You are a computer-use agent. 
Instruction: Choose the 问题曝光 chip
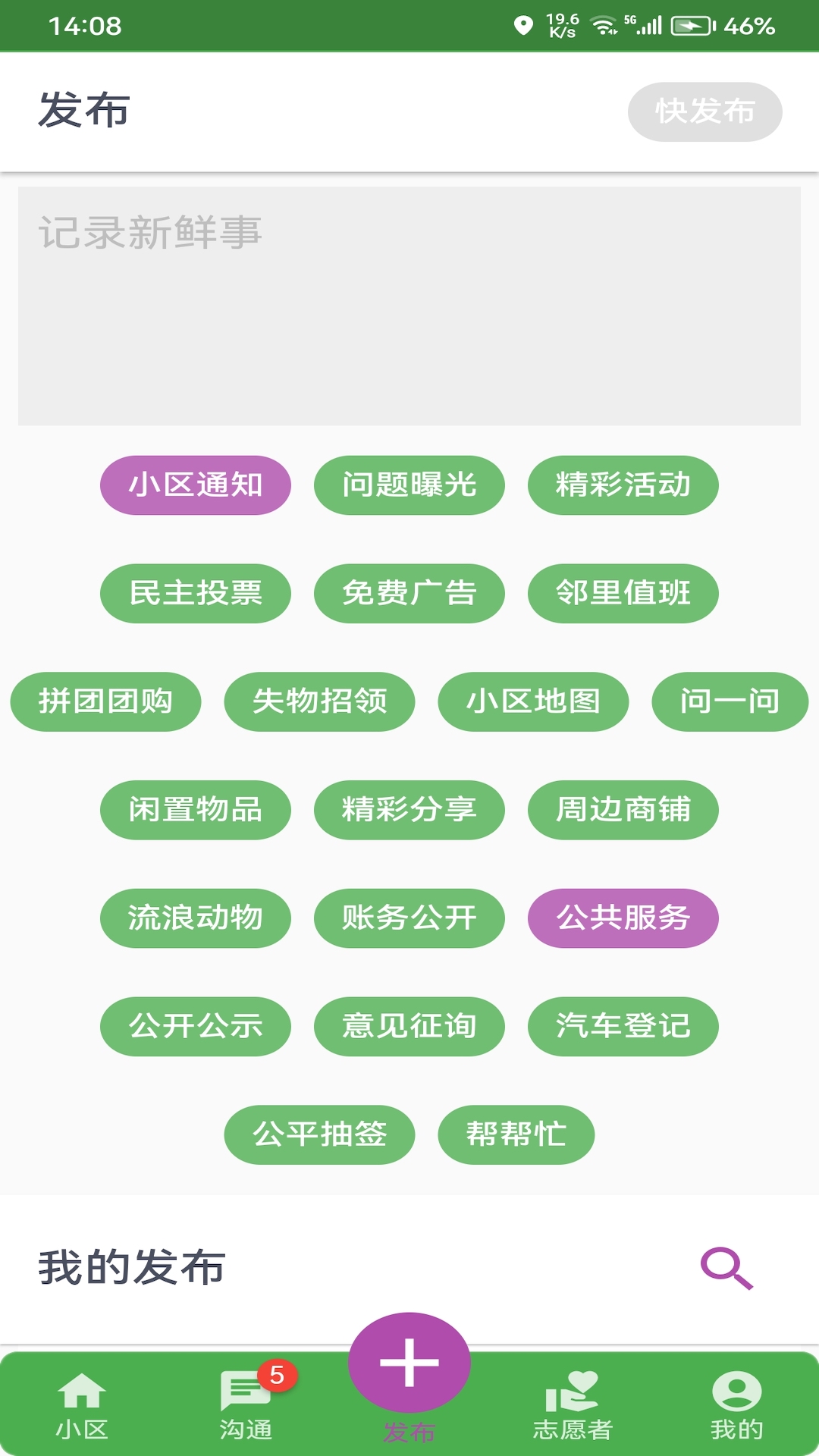pyautogui.click(x=409, y=485)
